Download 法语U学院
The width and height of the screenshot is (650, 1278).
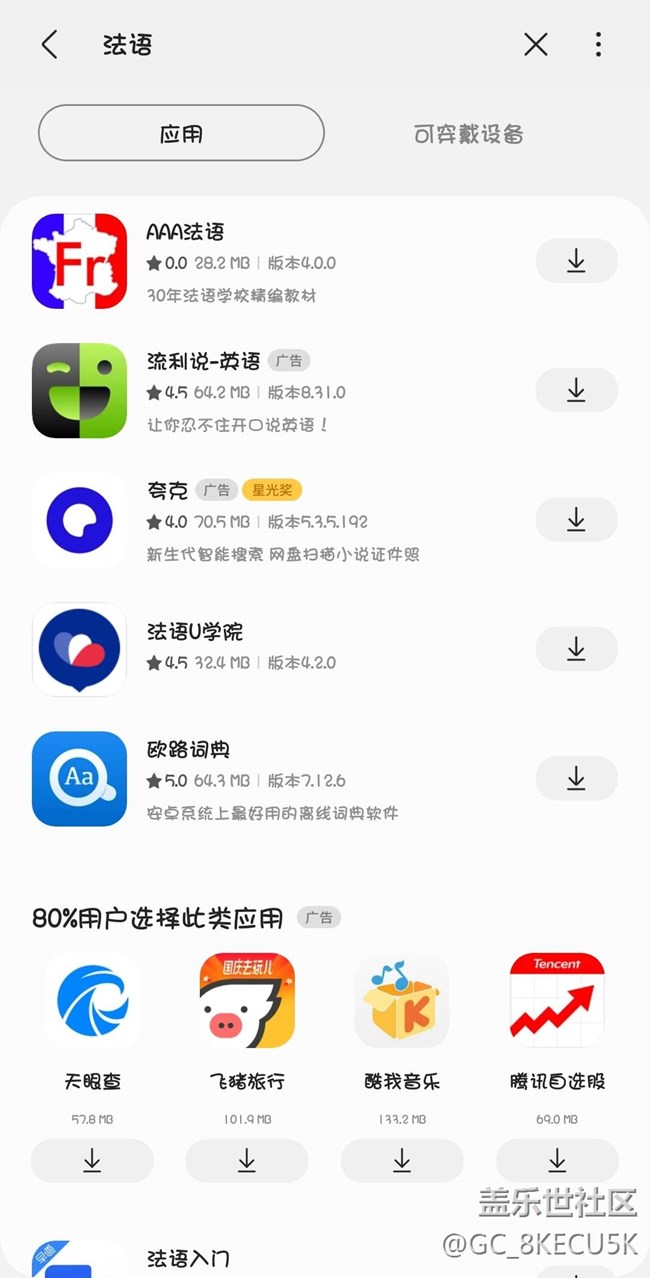[576, 649]
